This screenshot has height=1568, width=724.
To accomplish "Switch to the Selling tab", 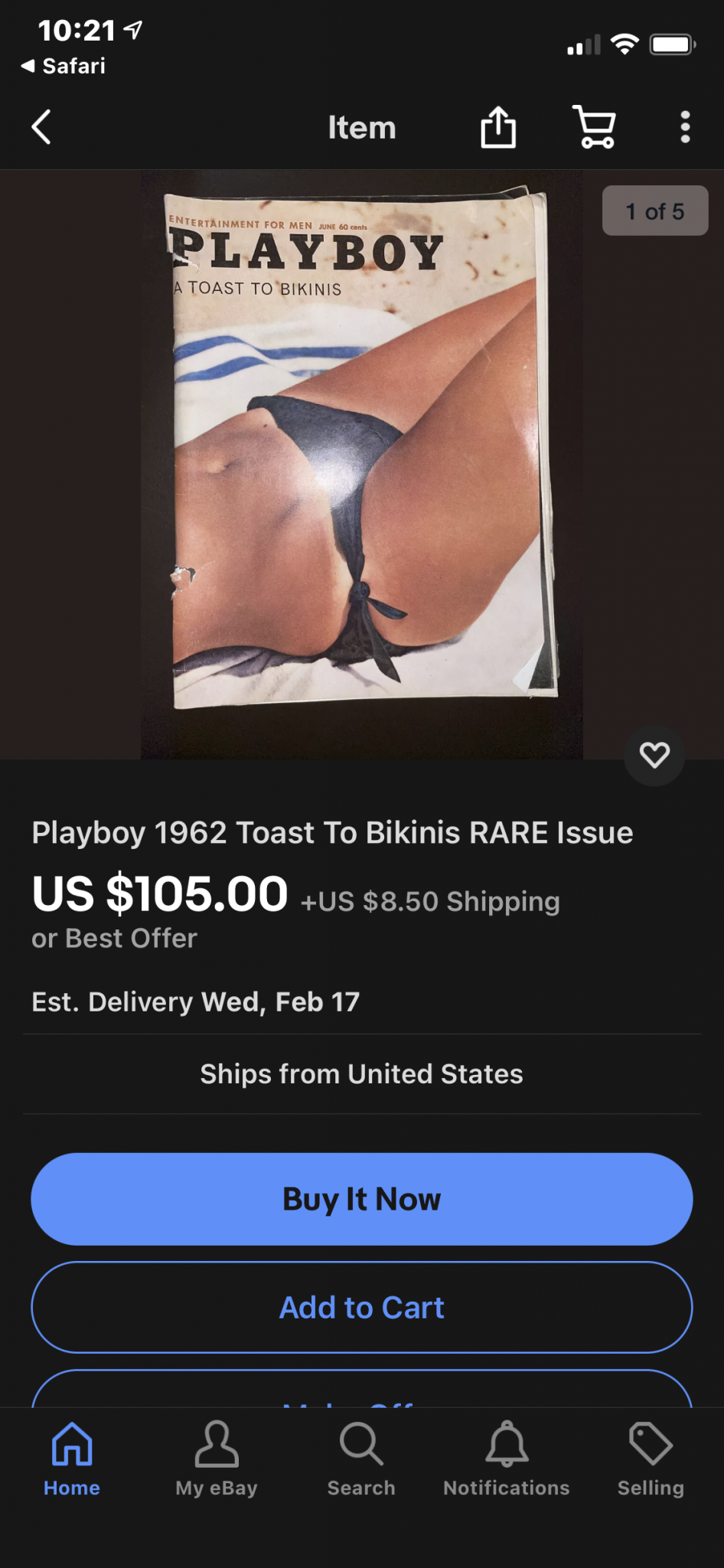I will 651,1459.
